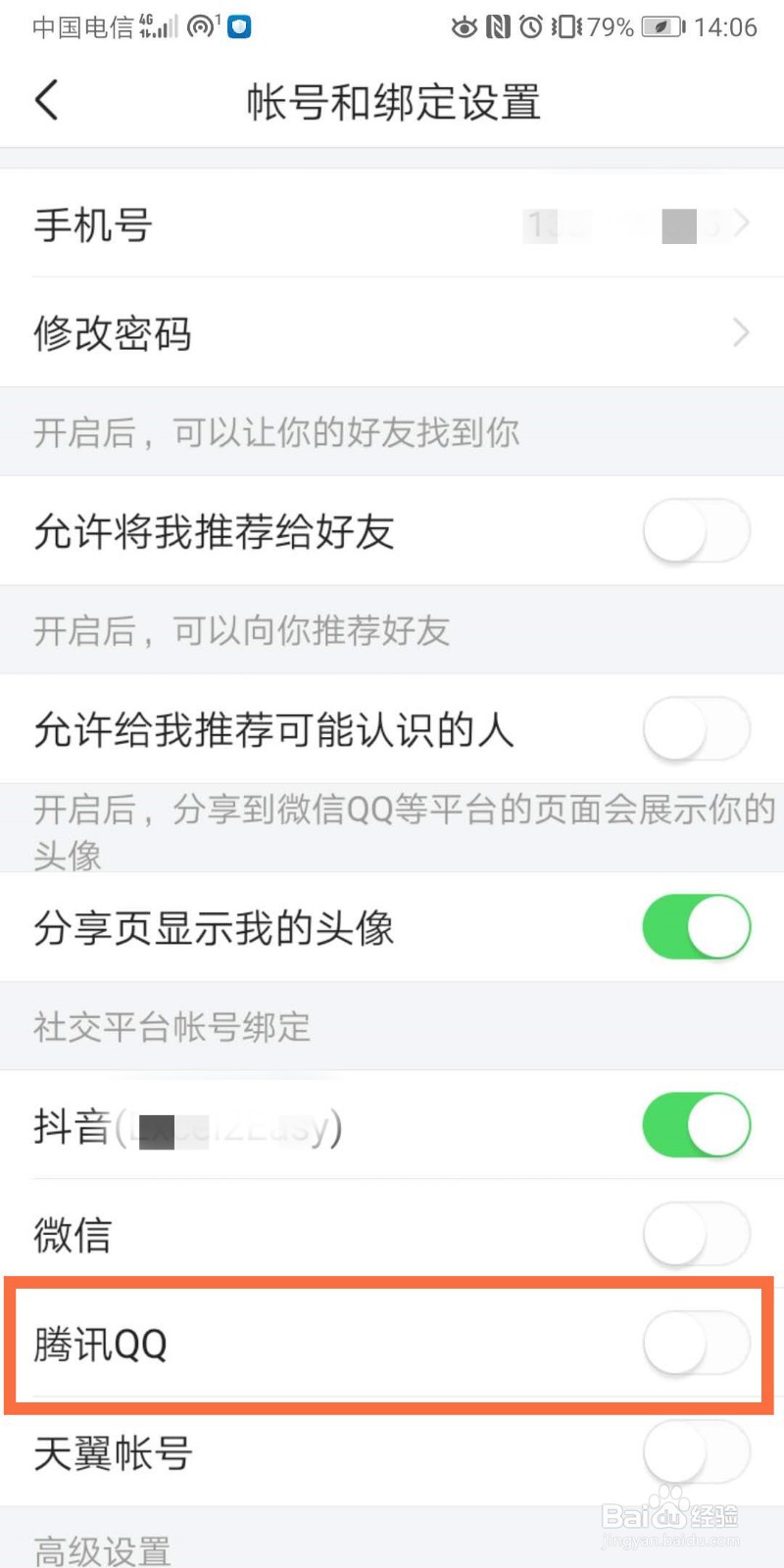Disable the 分享页显示我的头像 switch
Viewport: 784px width, 1568px height.
[696, 926]
